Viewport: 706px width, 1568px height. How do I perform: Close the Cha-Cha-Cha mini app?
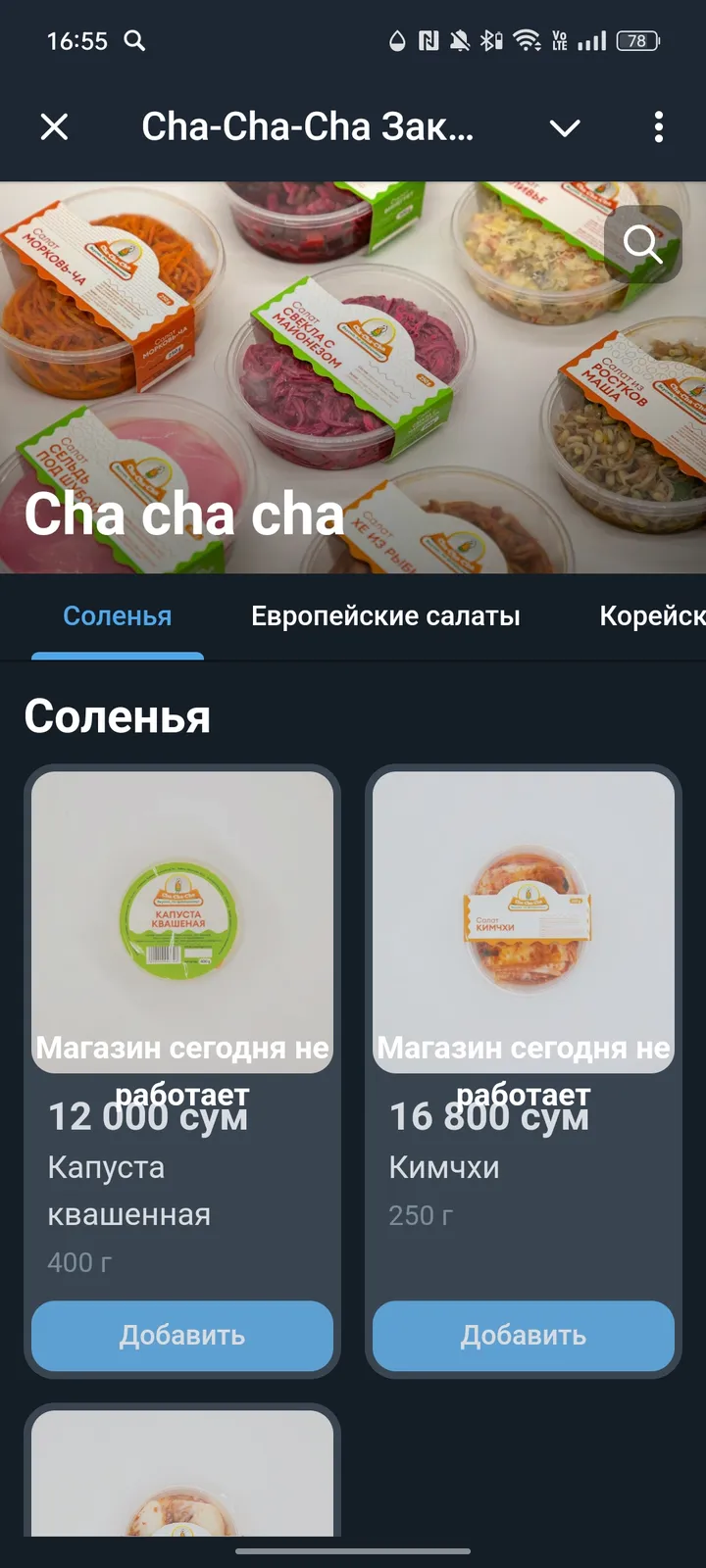tap(55, 127)
